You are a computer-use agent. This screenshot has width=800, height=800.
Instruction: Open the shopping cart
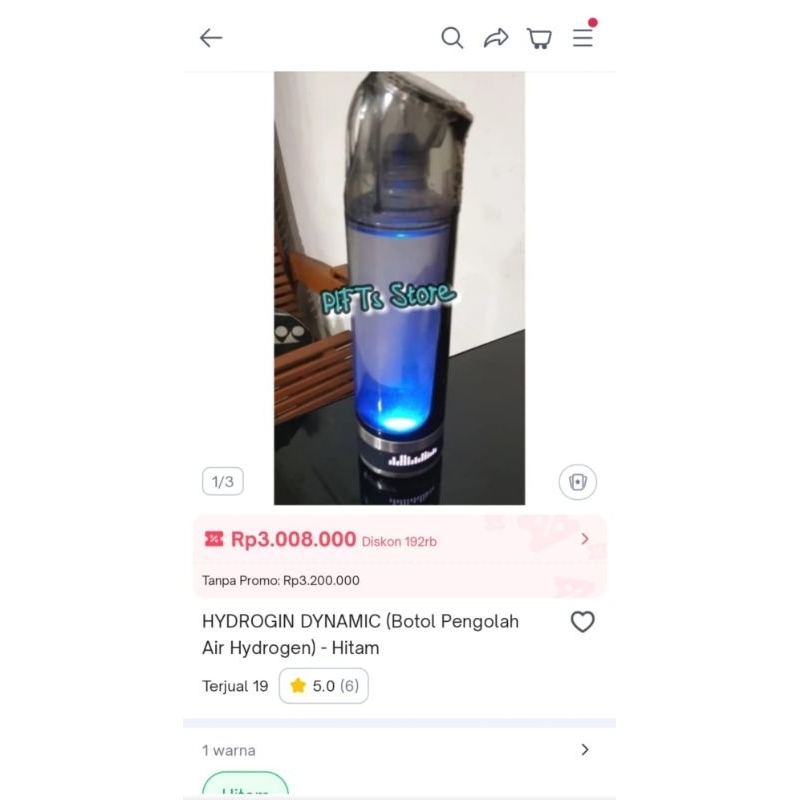540,38
